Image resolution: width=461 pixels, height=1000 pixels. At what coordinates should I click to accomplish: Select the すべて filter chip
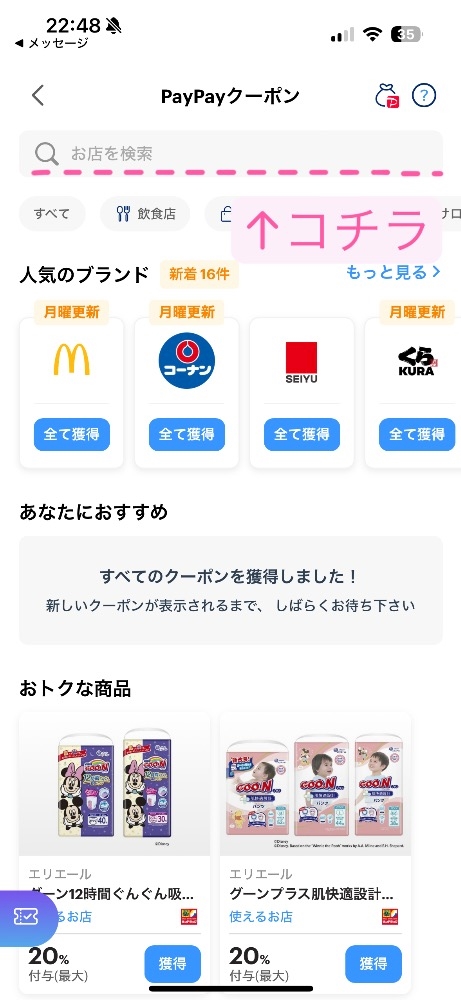pyautogui.click(x=52, y=214)
